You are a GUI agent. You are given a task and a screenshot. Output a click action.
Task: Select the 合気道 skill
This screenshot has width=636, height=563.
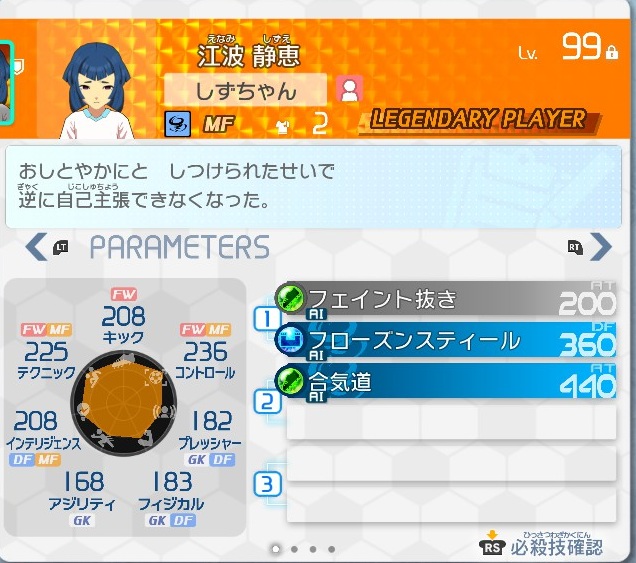446,382
